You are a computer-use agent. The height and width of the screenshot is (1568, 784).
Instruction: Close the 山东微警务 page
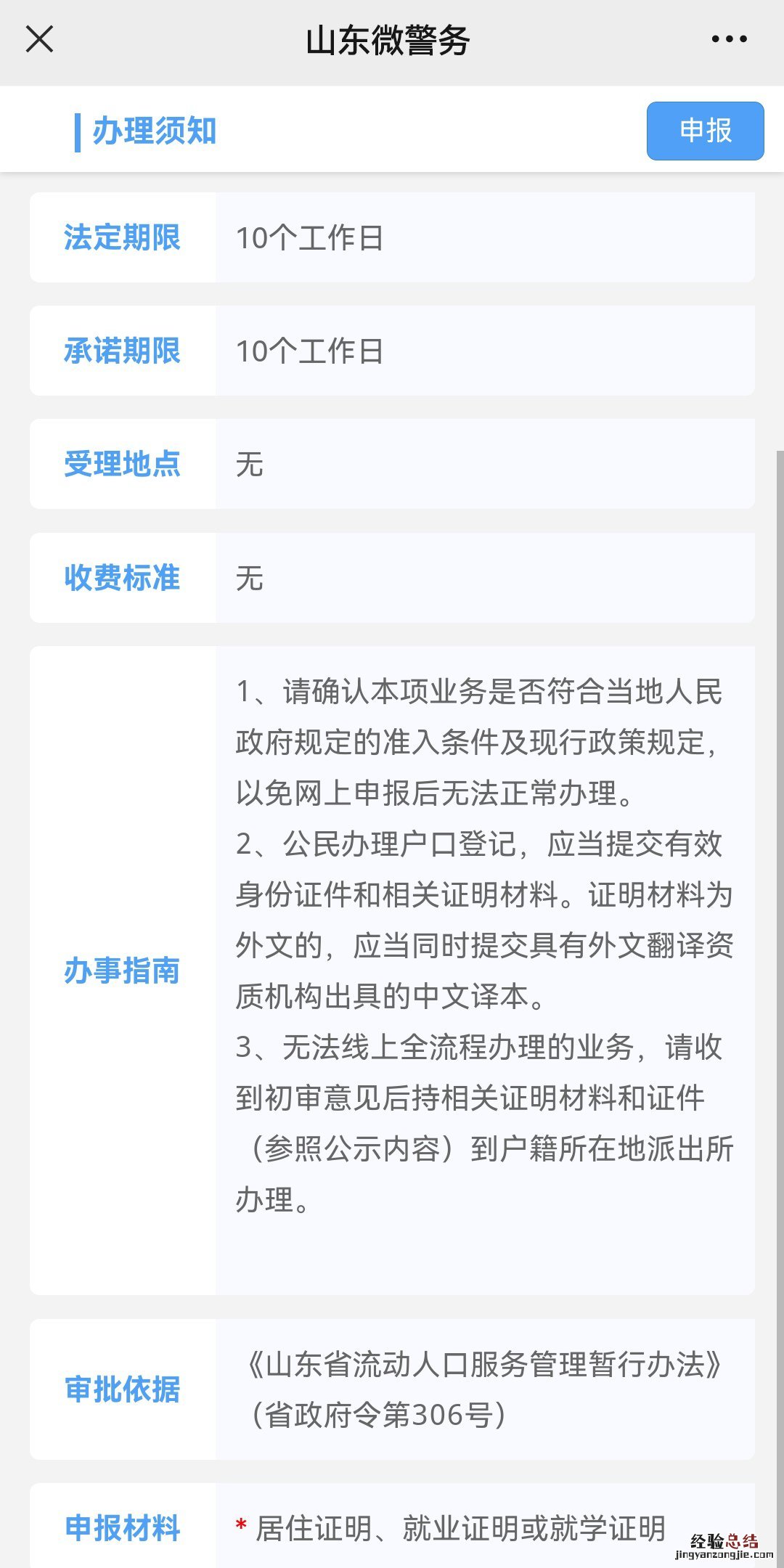pyautogui.click(x=39, y=39)
